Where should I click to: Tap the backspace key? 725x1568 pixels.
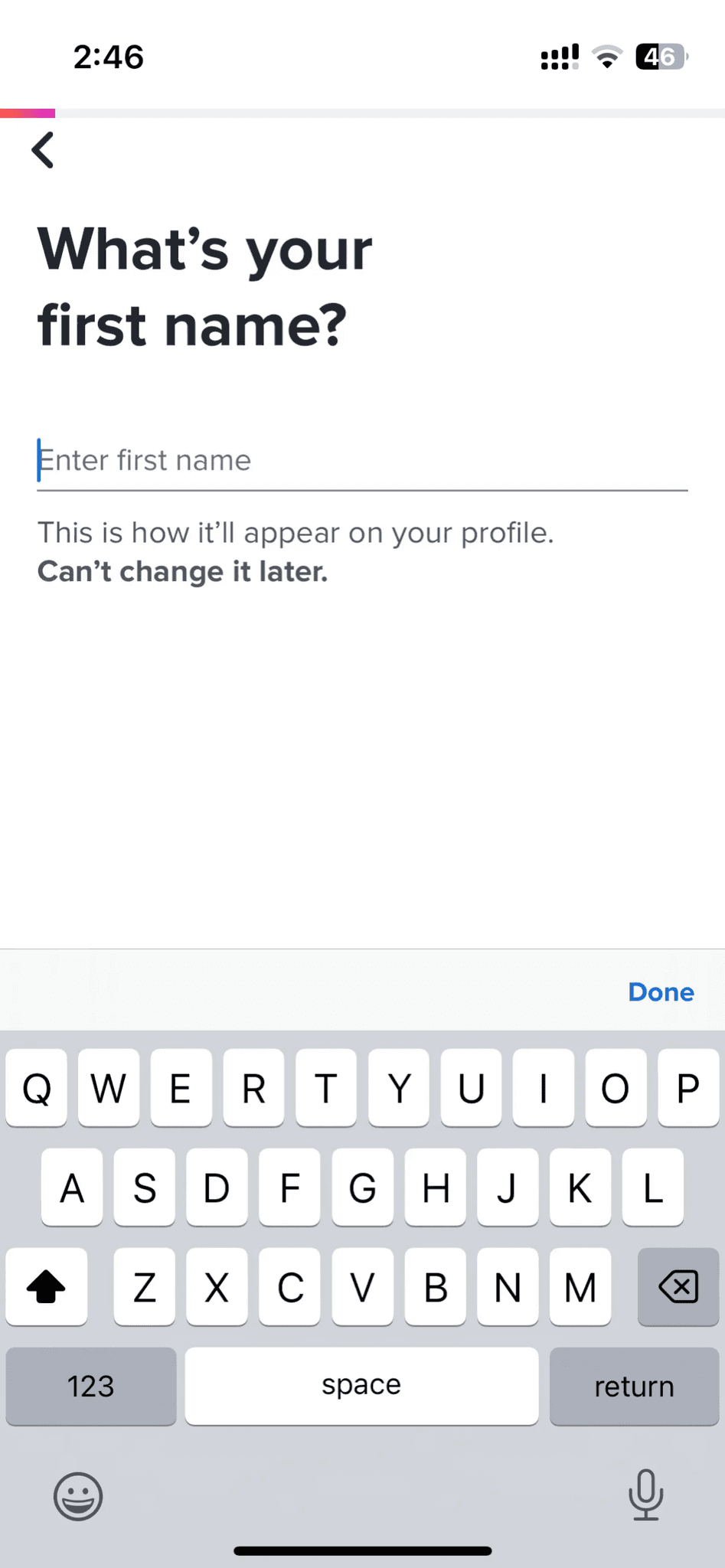click(678, 1287)
